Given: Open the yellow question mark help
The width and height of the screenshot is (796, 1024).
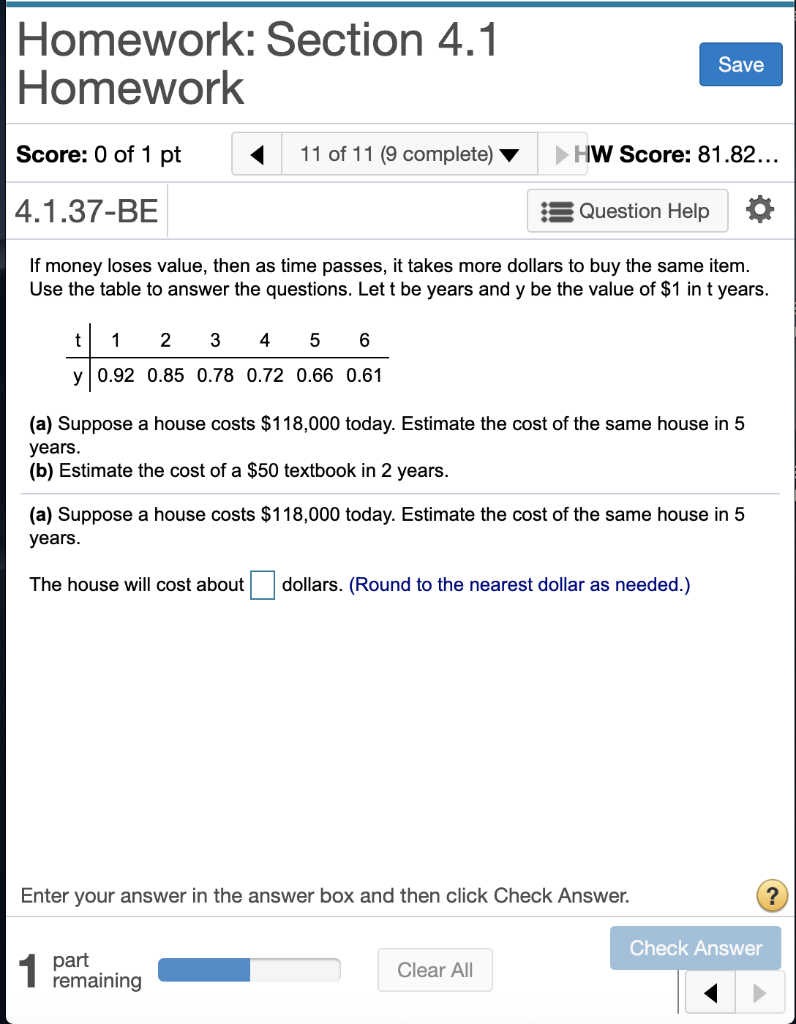Looking at the screenshot, I should tap(772, 895).
